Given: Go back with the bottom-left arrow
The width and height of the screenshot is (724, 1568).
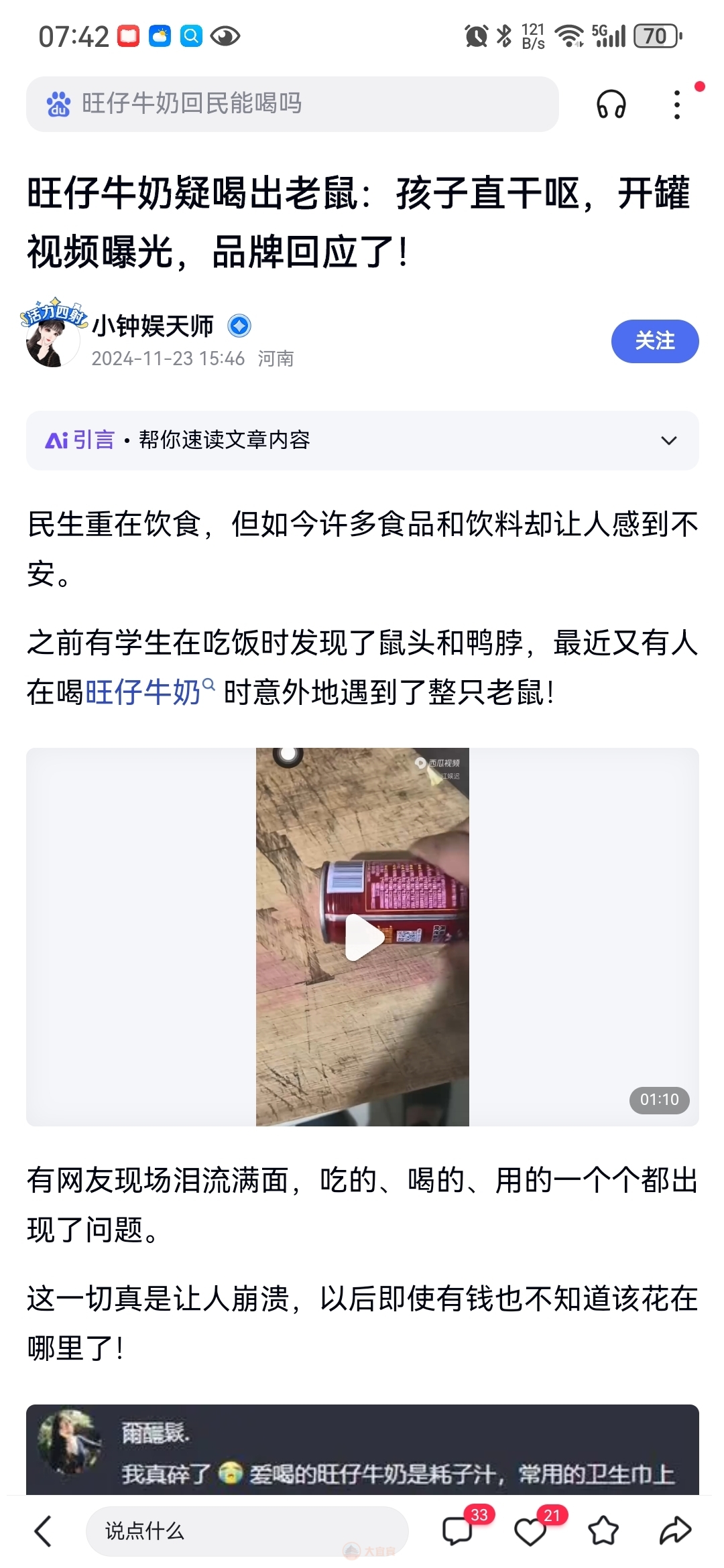Looking at the screenshot, I should (x=43, y=1531).
